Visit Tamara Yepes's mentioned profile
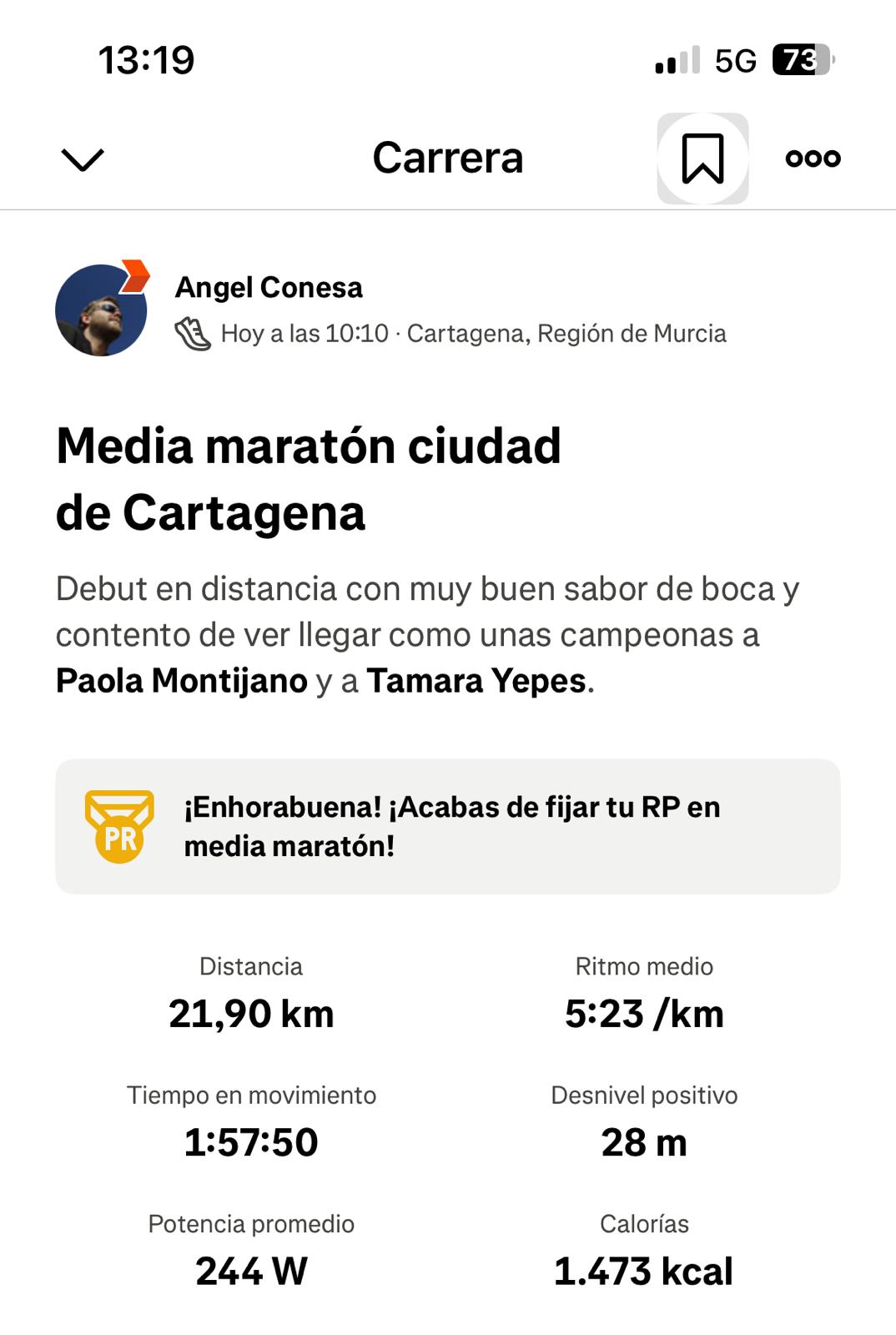Image resolution: width=896 pixels, height=1335 pixels. pyautogui.click(x=476, y=681)
